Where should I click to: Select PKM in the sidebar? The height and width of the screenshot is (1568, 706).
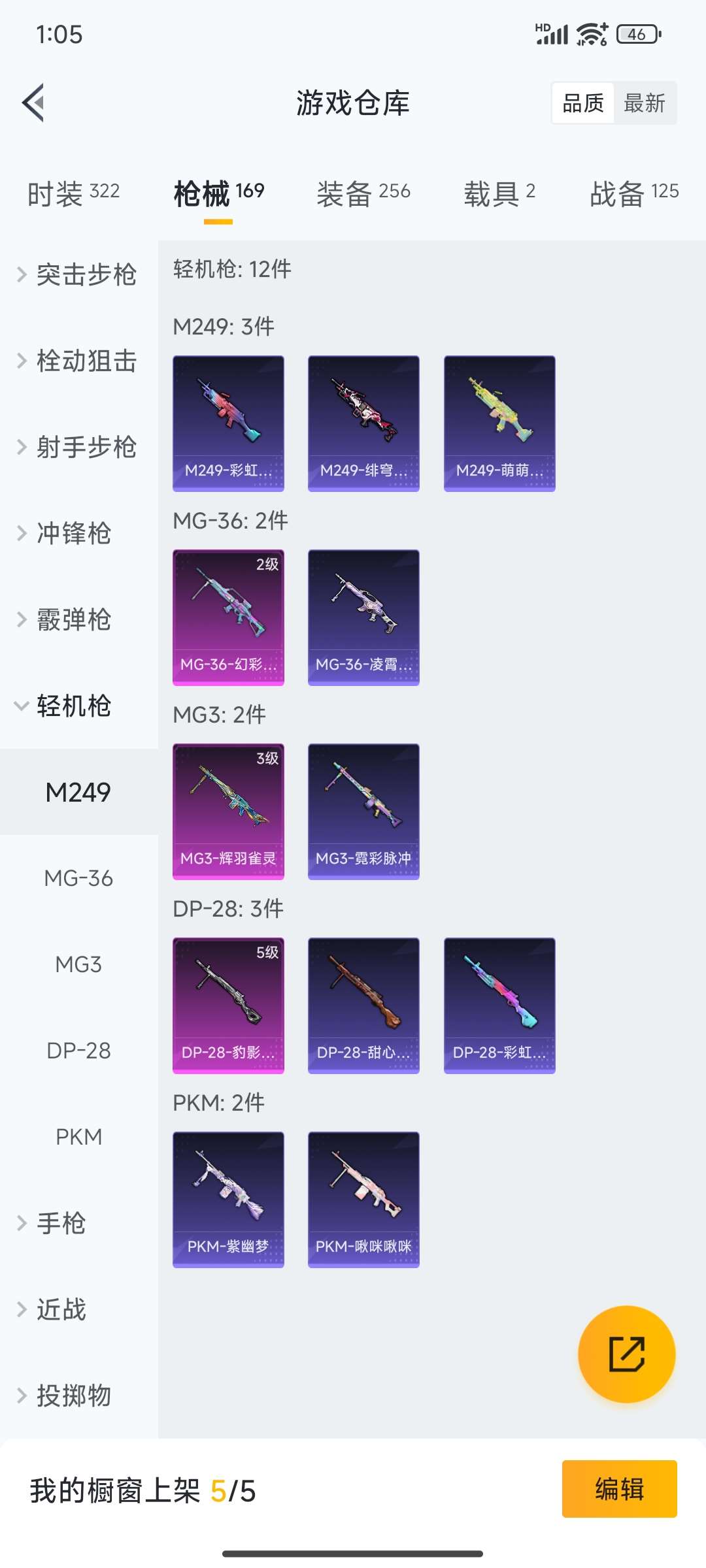(x=78, y=1137)
